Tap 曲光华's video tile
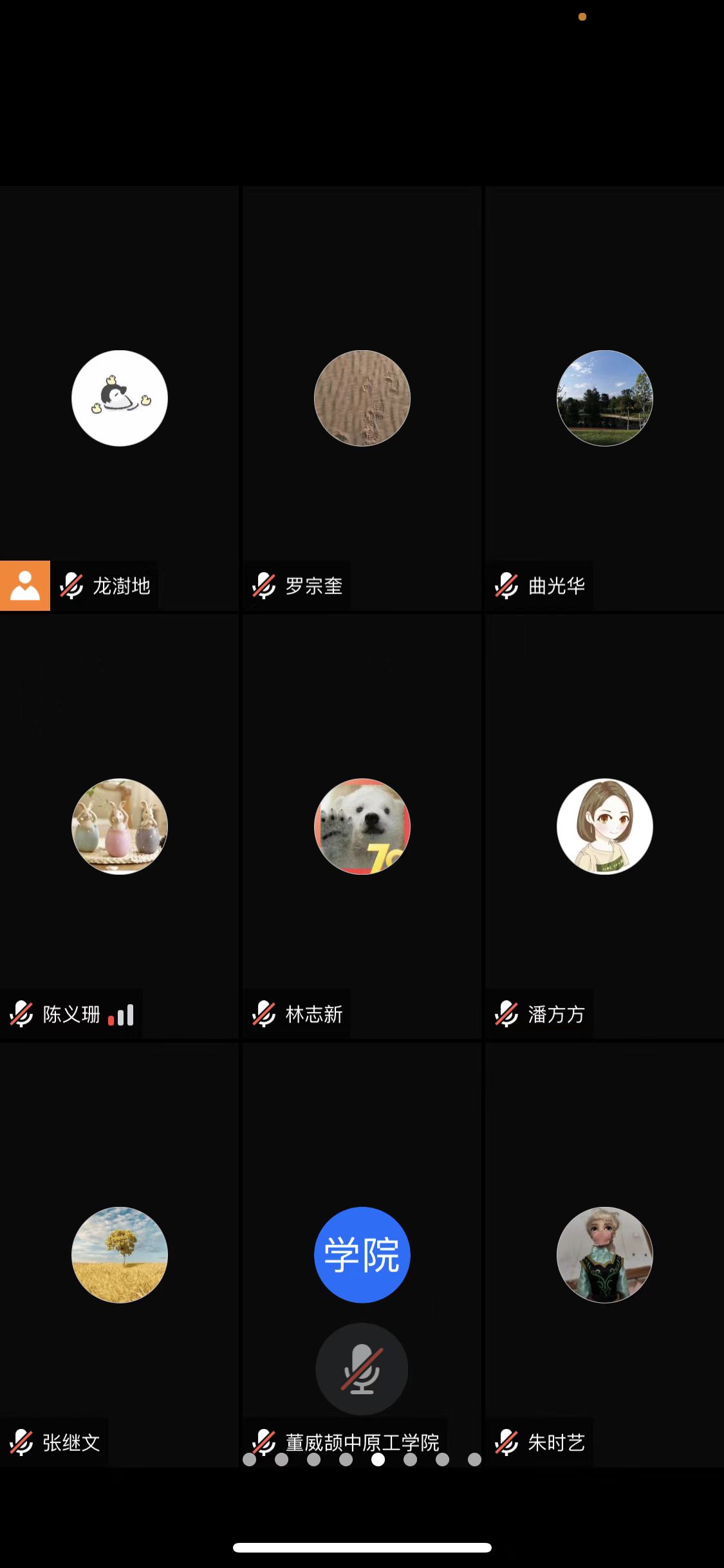This screenshot has width=724, height=1568. (x=604, y=398)
